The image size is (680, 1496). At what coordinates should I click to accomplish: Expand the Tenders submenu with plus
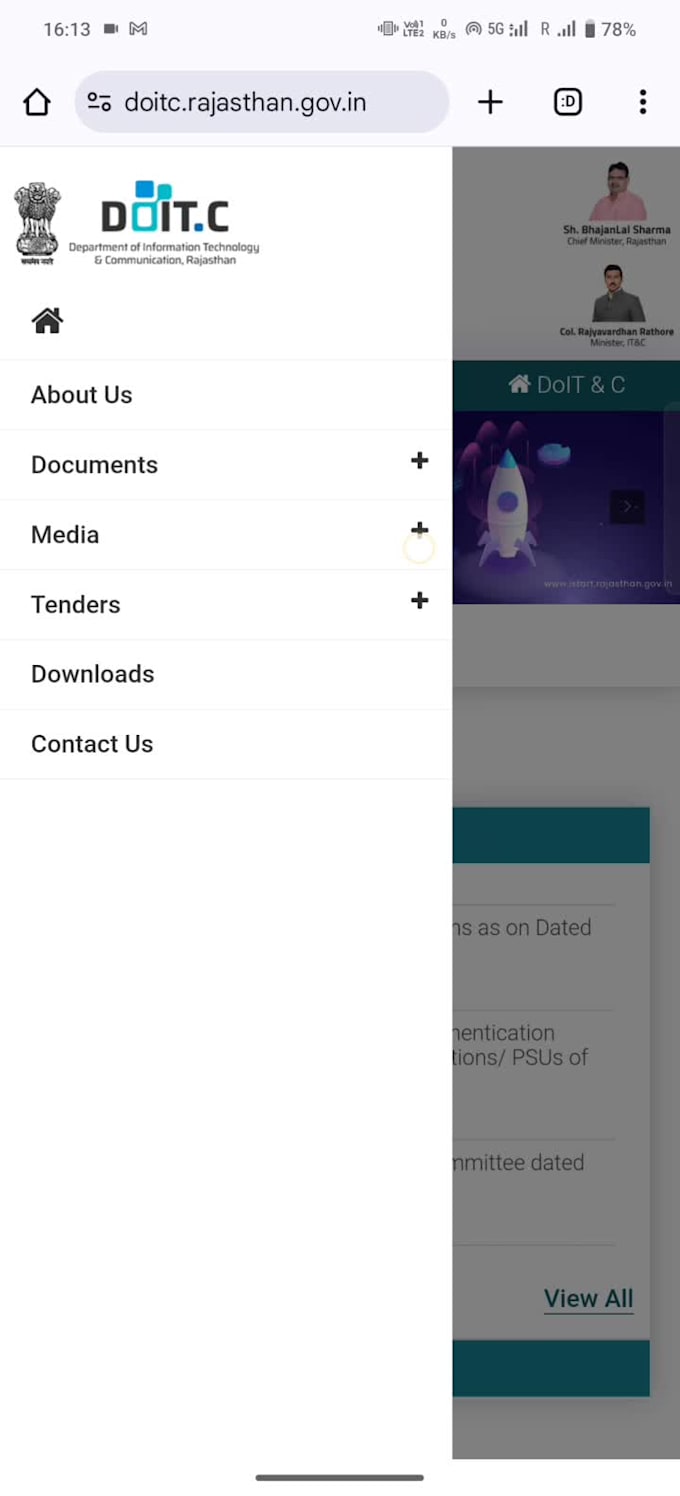[x=419, y=600]
